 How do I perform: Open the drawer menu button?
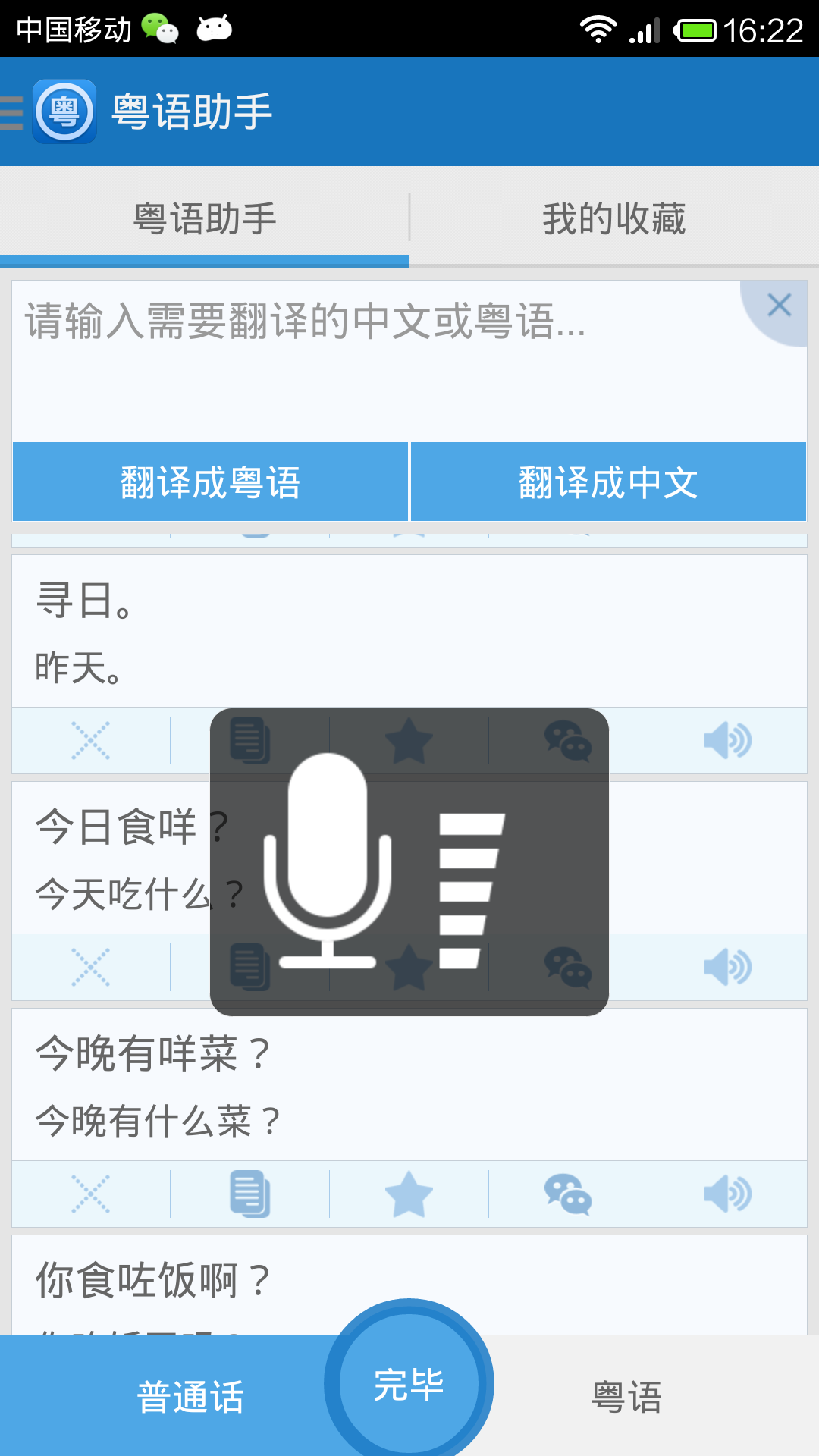click(x=12, y=112)
